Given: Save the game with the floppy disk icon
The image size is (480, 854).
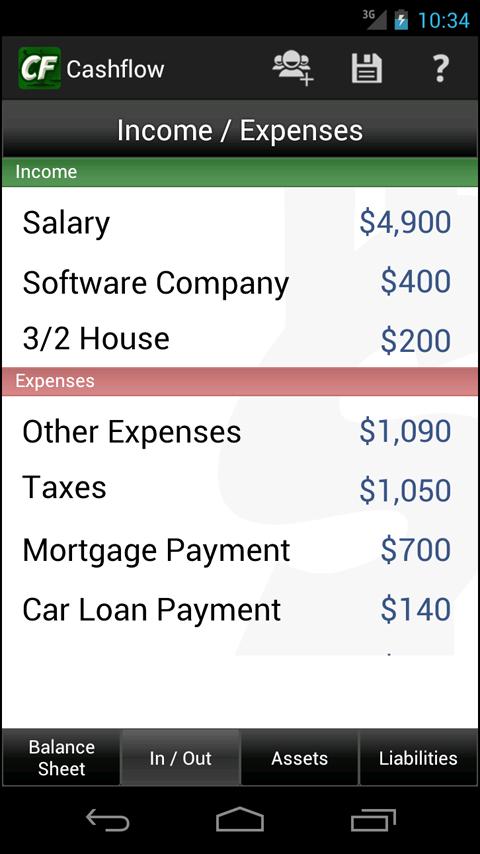Looking at the screenshot, I should pyautogui.click(x=367, y=69).
